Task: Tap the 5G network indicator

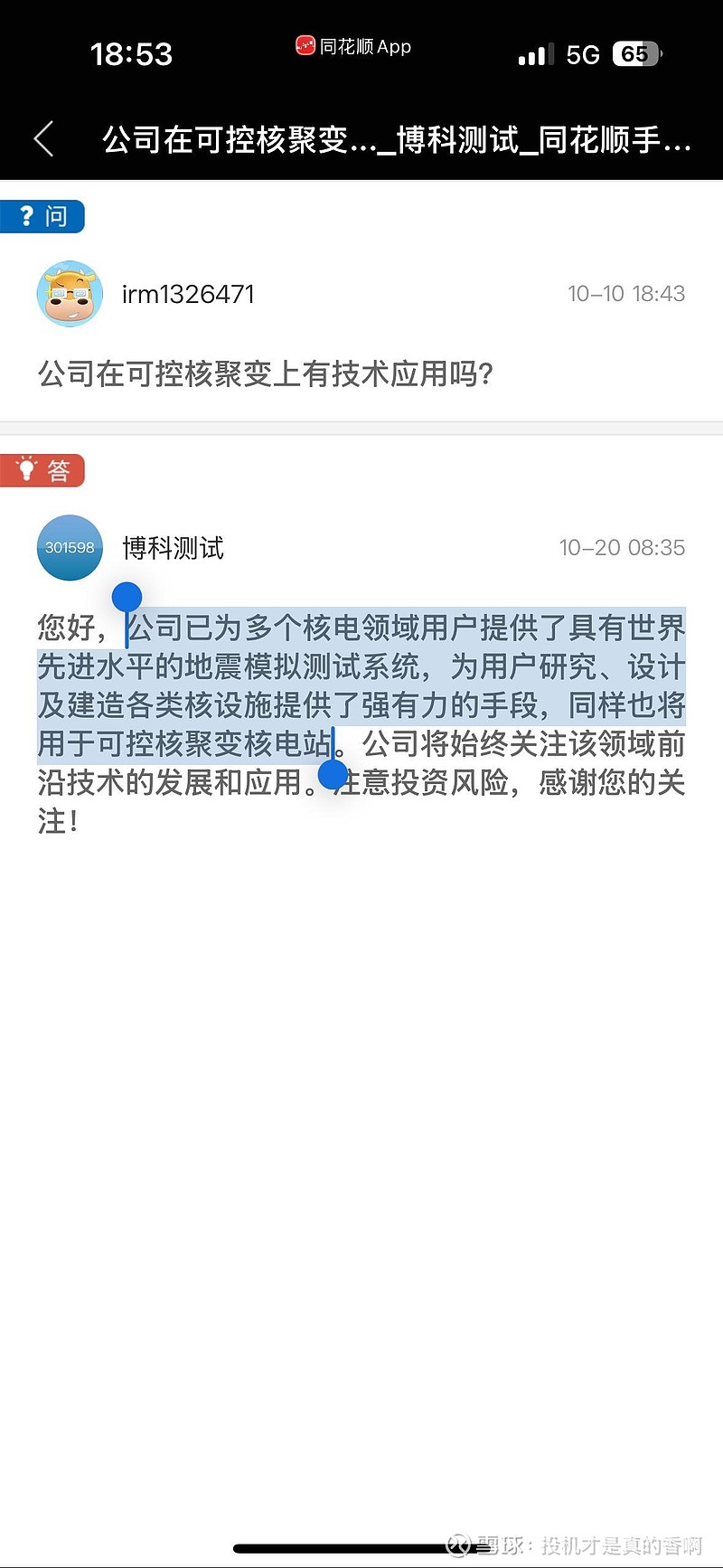Action: (584, 54)
